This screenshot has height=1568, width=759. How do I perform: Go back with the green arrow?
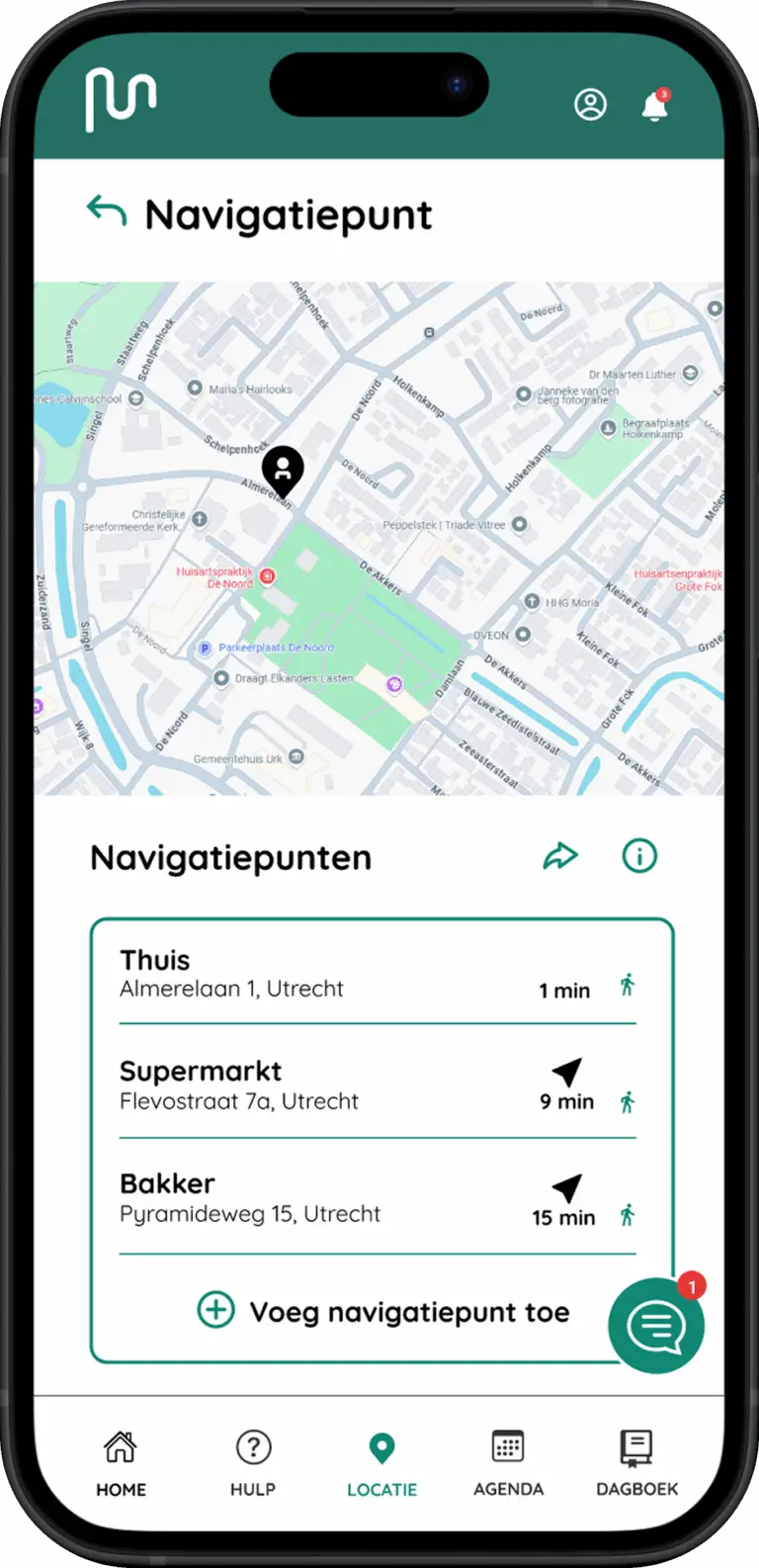107,211
